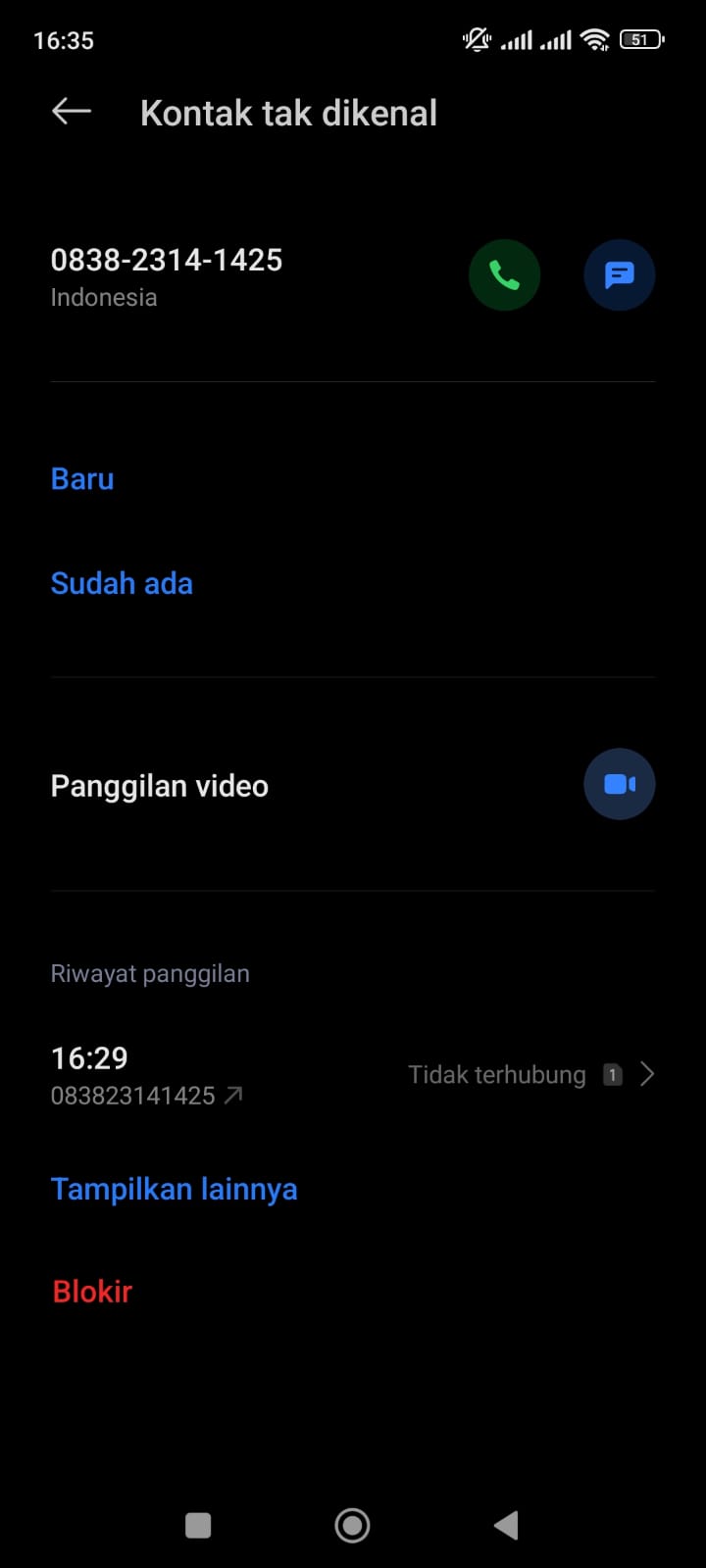The image size is (706, 1568).
Task: Select Baru to create a new contact
Action: coord(82,479)
